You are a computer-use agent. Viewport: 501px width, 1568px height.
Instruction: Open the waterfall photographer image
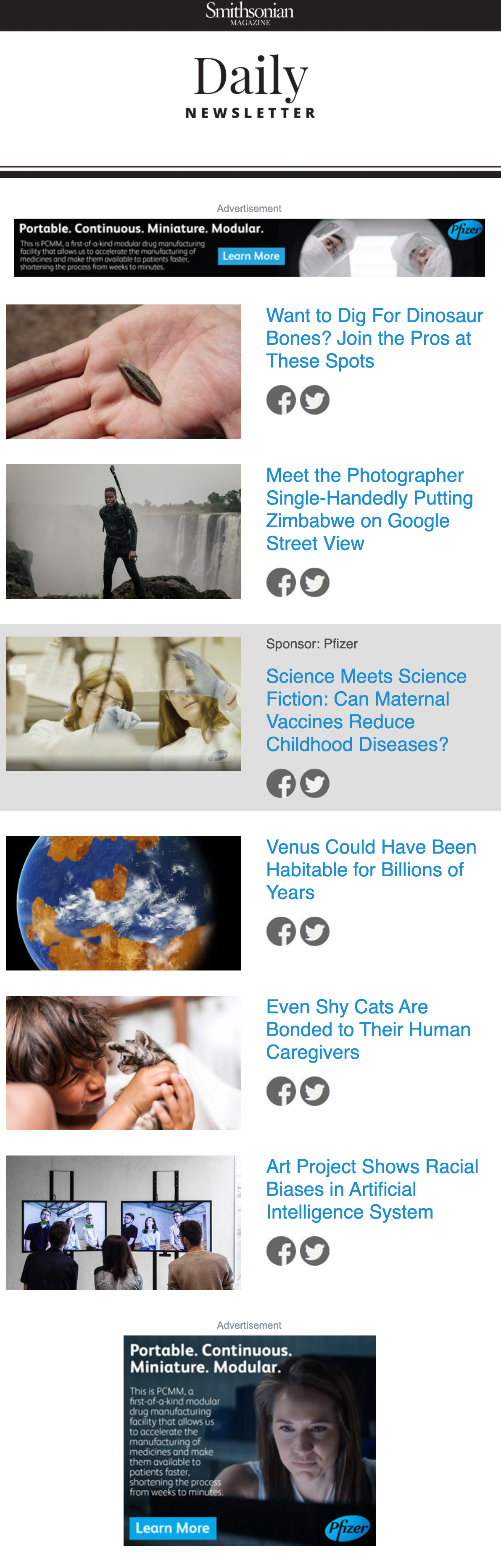coord(124,531)
